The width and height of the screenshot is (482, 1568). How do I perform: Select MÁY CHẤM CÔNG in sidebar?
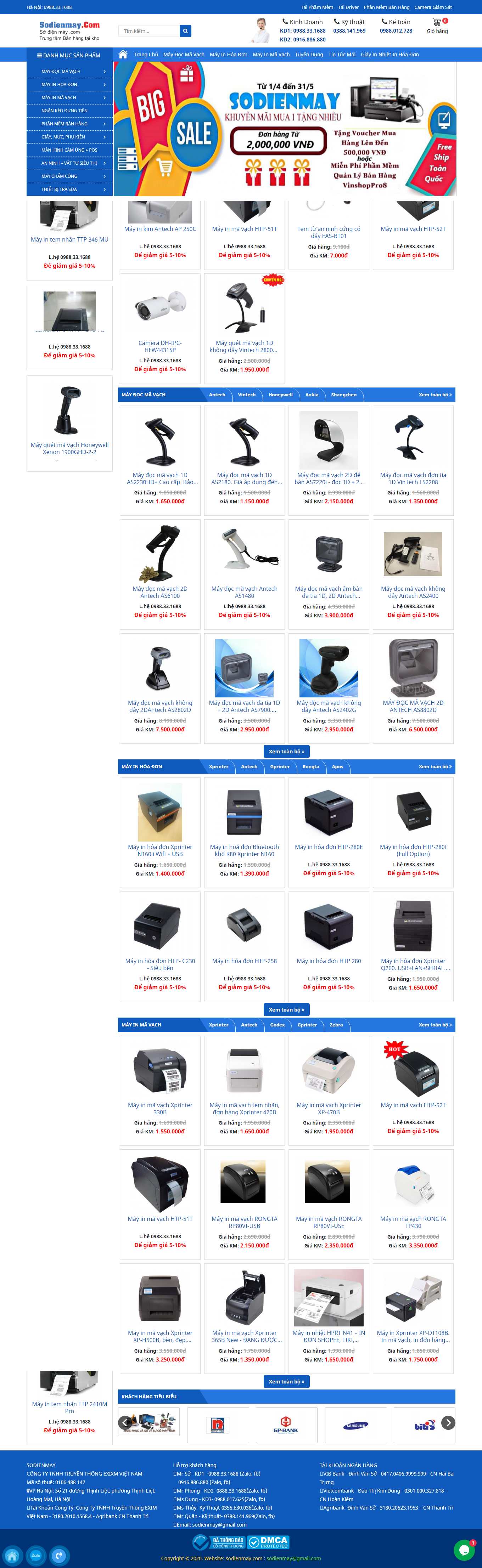pos(69,176)
